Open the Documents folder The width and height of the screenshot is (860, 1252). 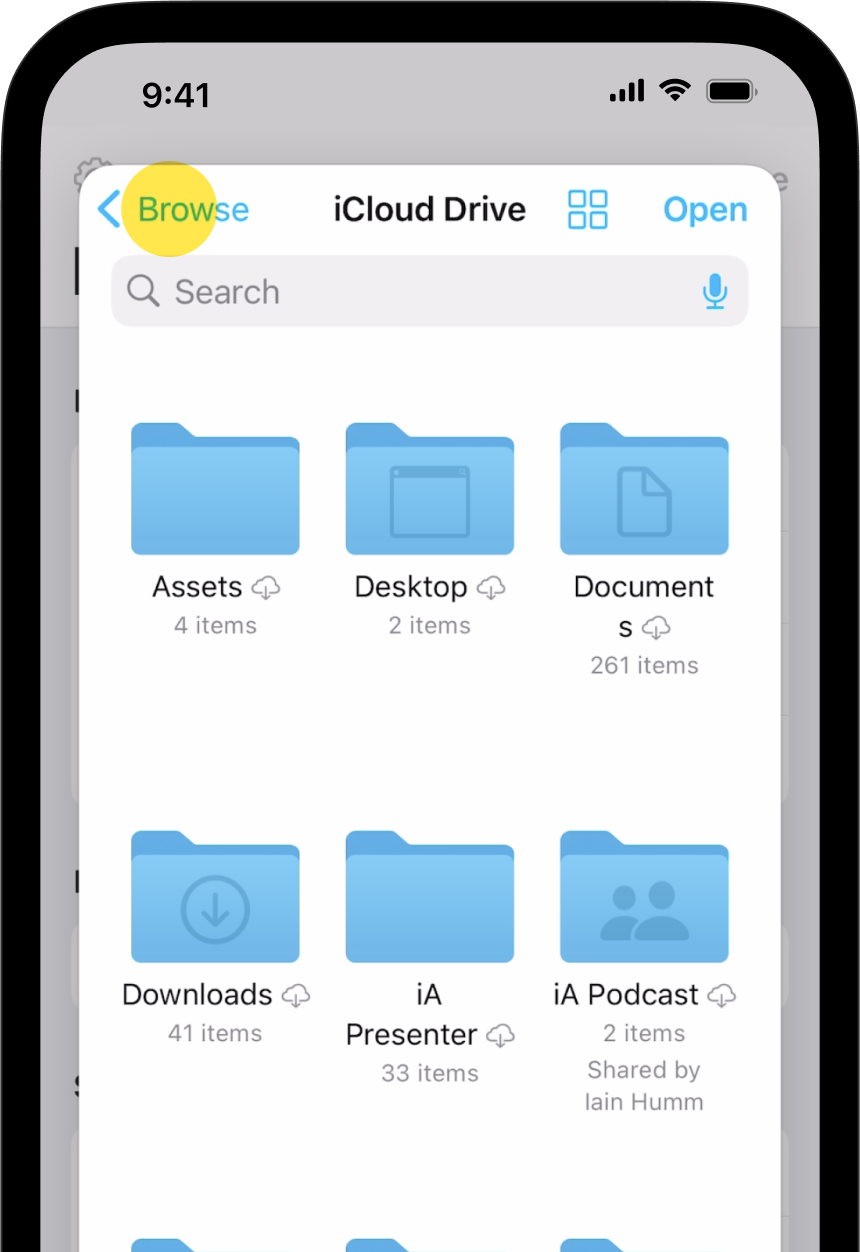click(x=644, y=490)
